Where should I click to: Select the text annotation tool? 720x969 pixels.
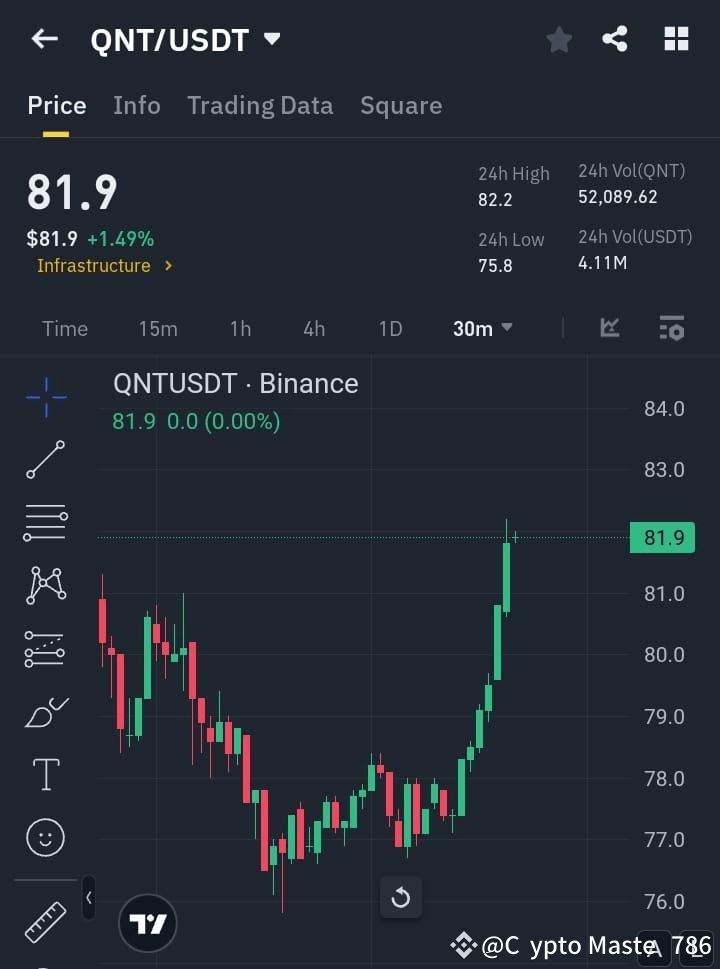coord(44,774)
